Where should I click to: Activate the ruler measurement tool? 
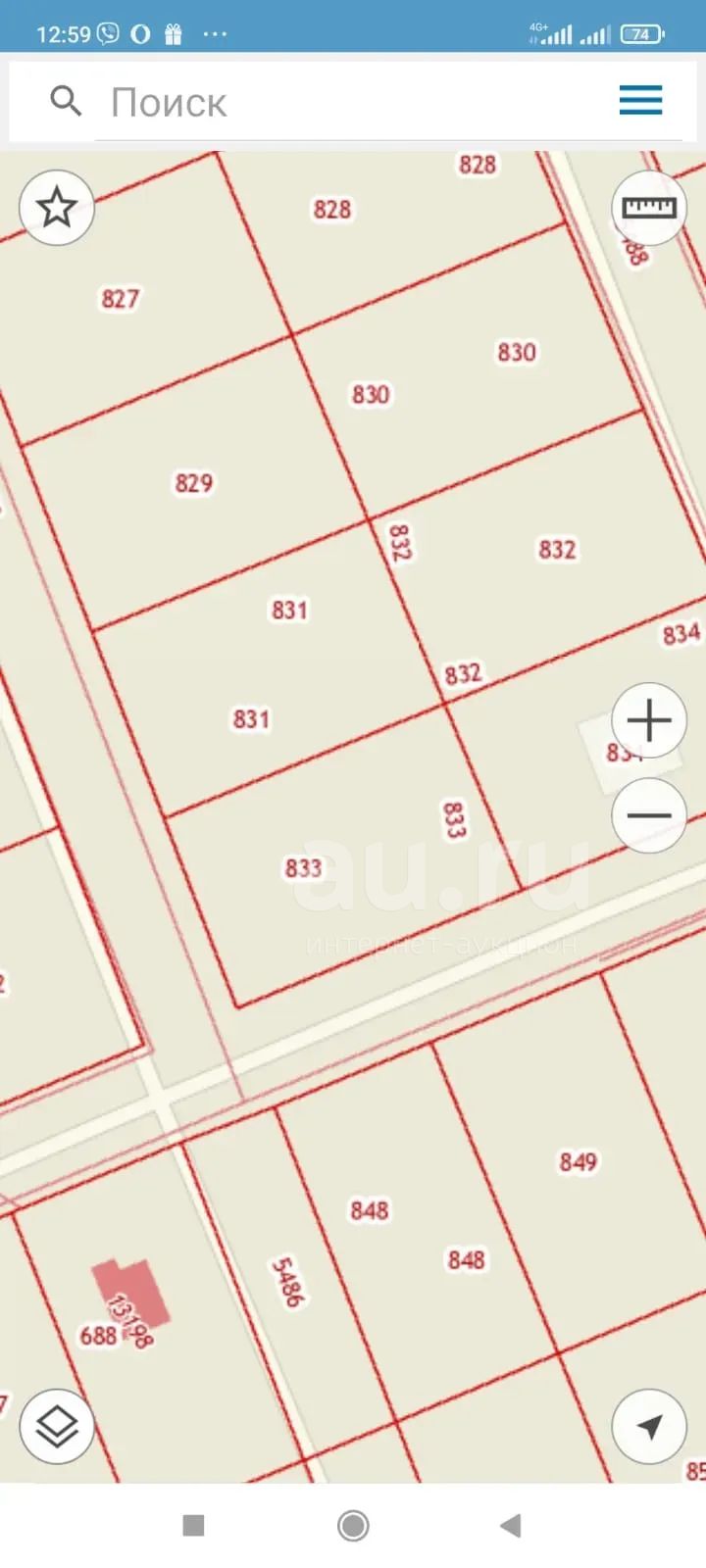[649, 208]
